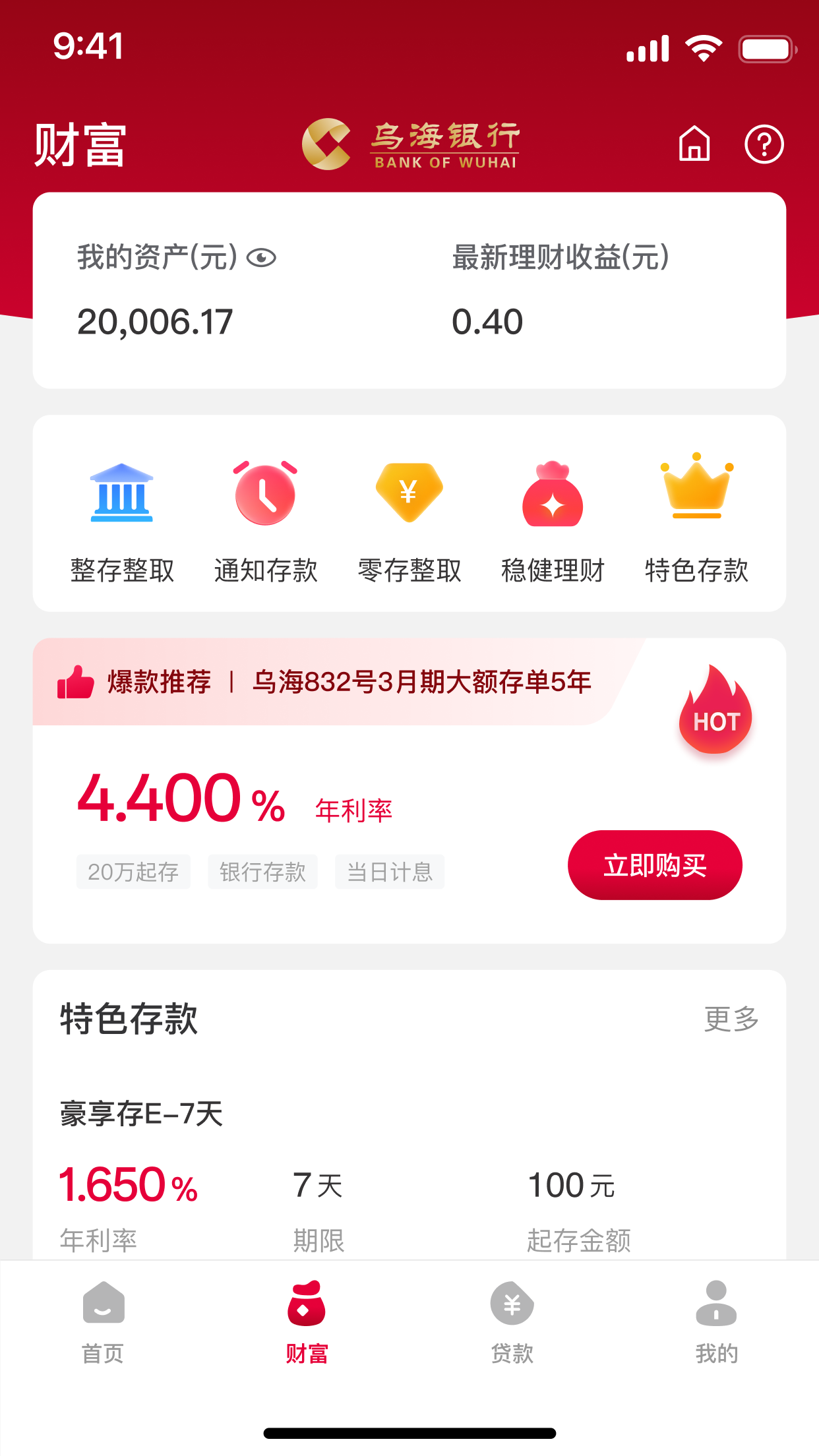Select 零存整取 deposit option
This screenshot has height=1456, width=819.
pyautogui.click(x=409, y=521)
